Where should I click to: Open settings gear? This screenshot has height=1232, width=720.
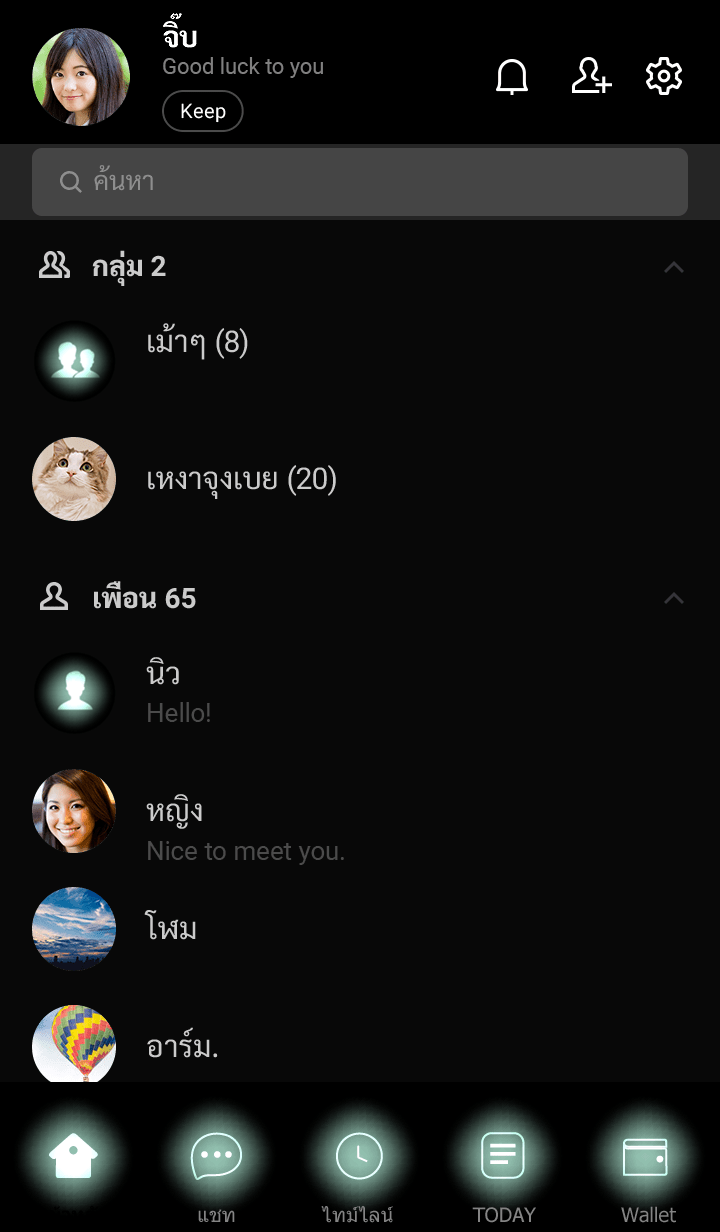click(664, 77)
